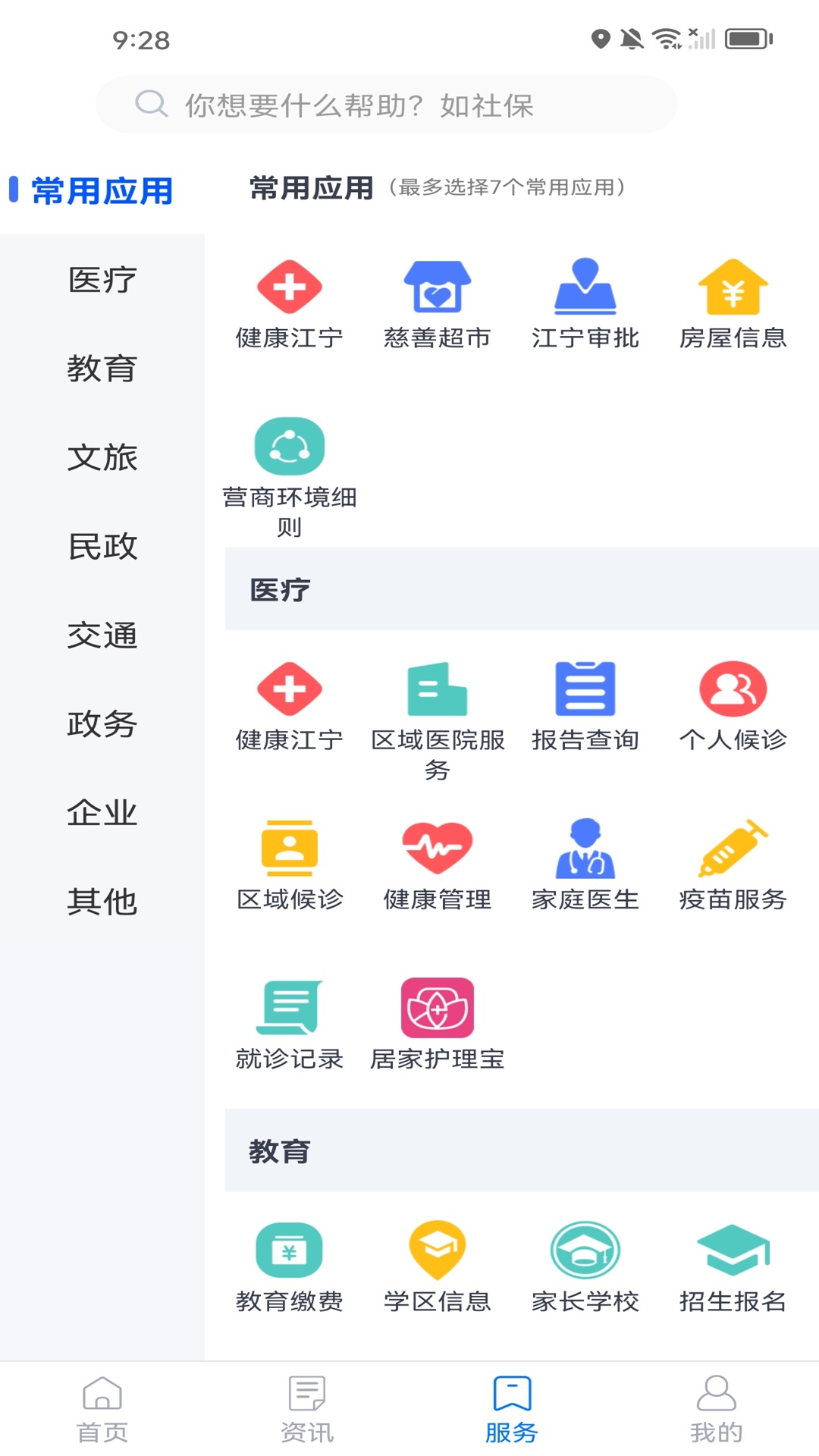Open 居家护理宝 service
Viewport: 819px width, 1456px height.
437,1024
